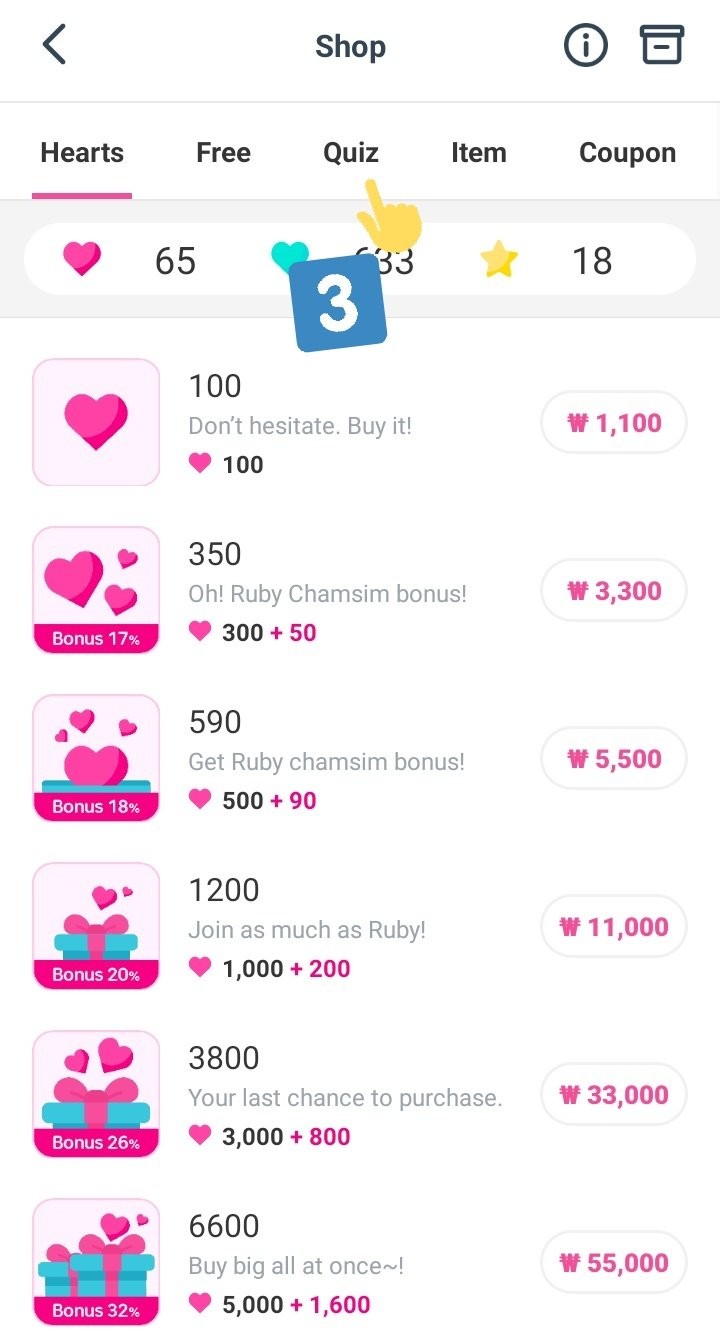This screenshot has width=720, height=1343.
Task: Open the archive box icon
Action: pos(661,46)
